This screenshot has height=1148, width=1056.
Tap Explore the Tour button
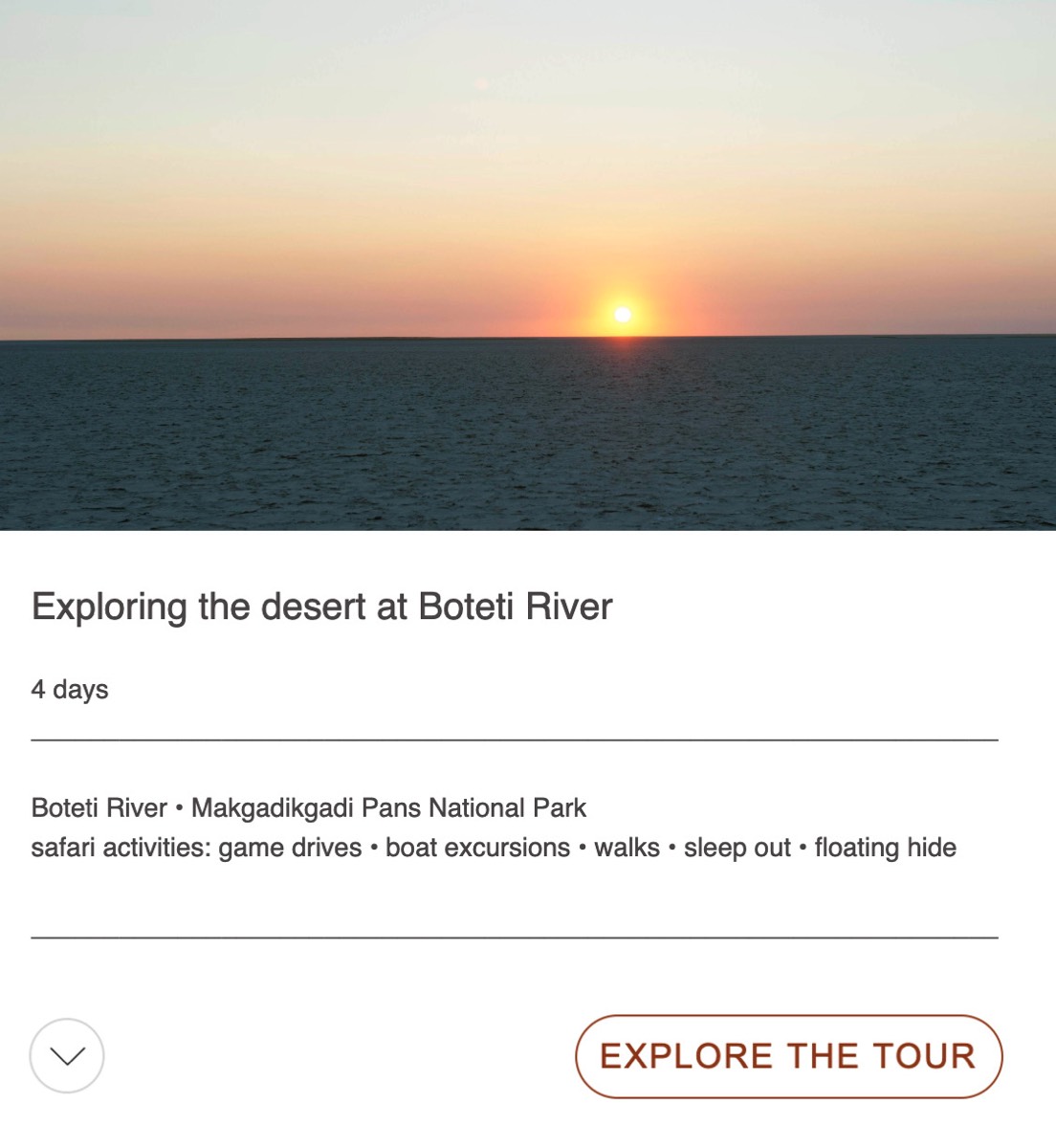788,1056
